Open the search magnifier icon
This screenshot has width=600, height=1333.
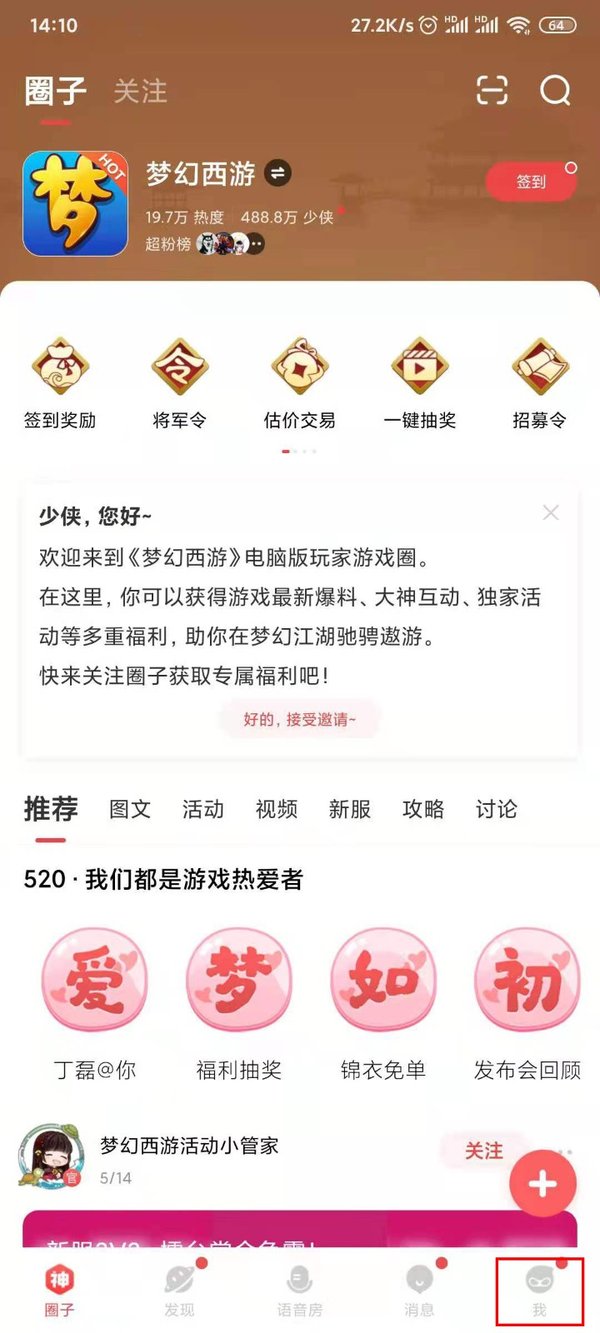pyautogui.click(x=555, y=91)
